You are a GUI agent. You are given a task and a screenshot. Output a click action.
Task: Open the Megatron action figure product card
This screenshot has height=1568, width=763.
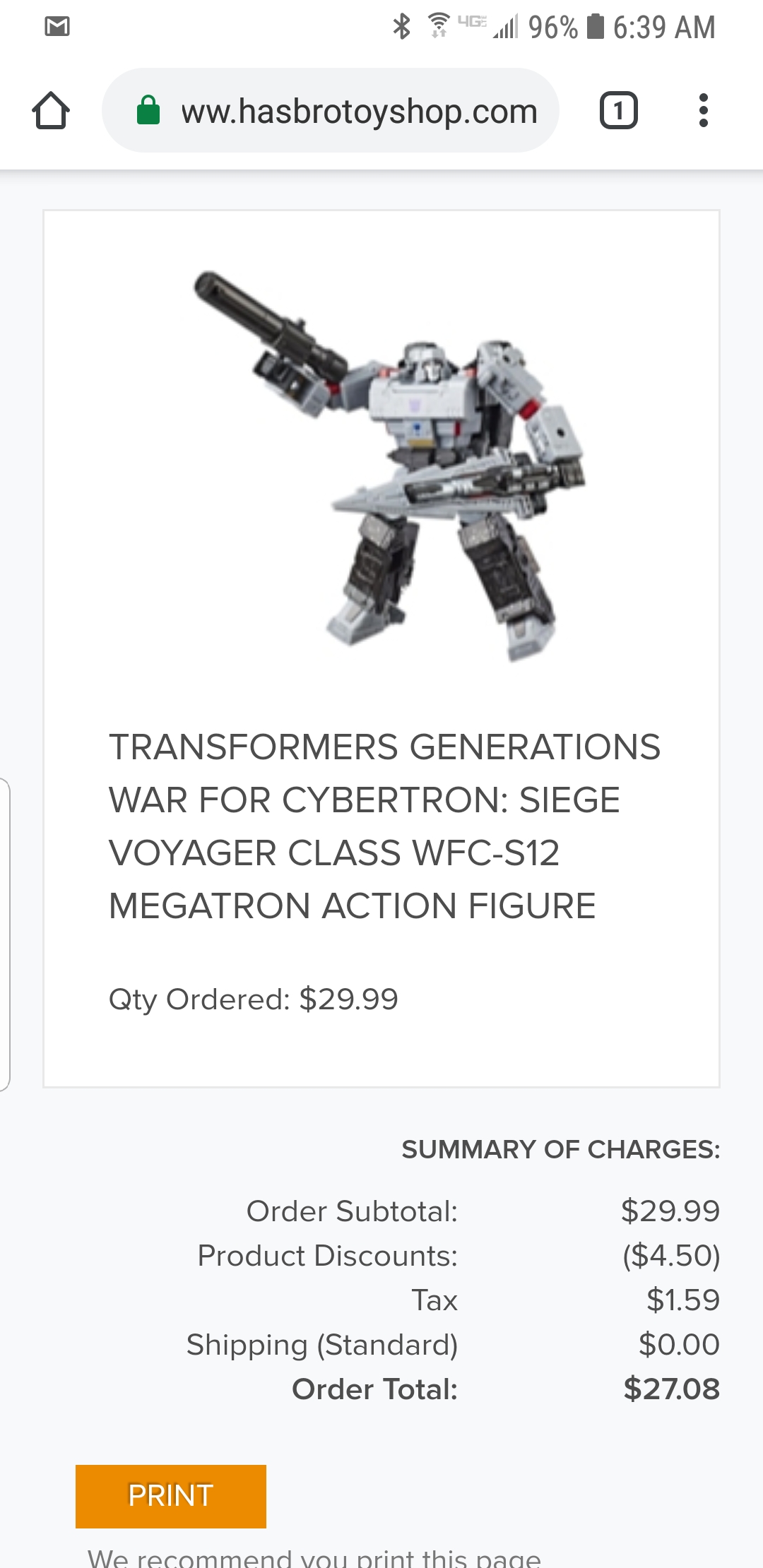tap(381, 648)
